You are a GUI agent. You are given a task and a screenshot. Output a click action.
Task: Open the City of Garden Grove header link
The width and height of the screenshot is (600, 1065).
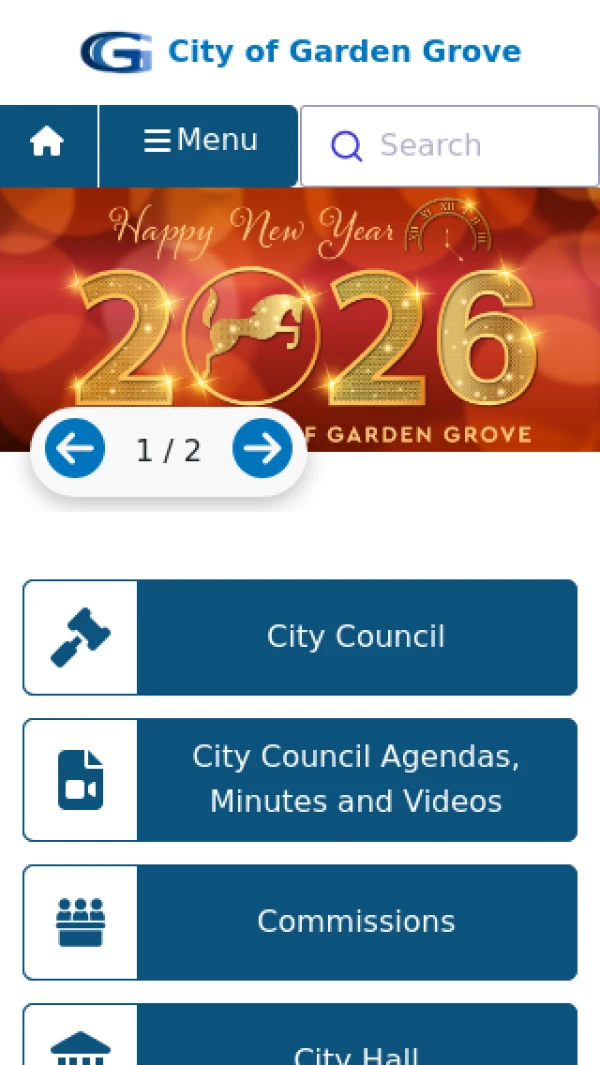point(300,52)
